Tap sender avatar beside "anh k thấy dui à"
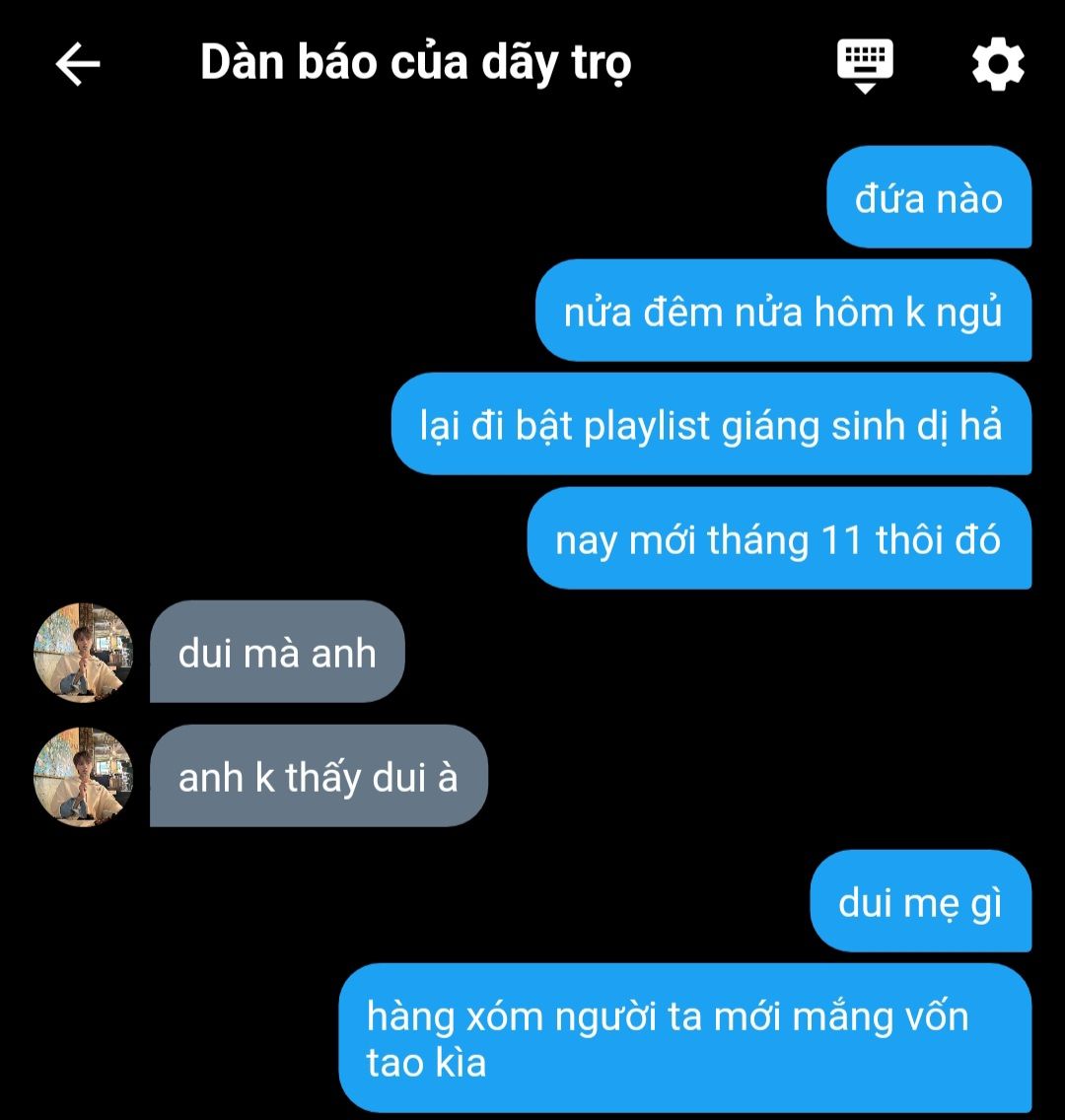Viewport: 1065px width, 1120px height. (83, 776)
